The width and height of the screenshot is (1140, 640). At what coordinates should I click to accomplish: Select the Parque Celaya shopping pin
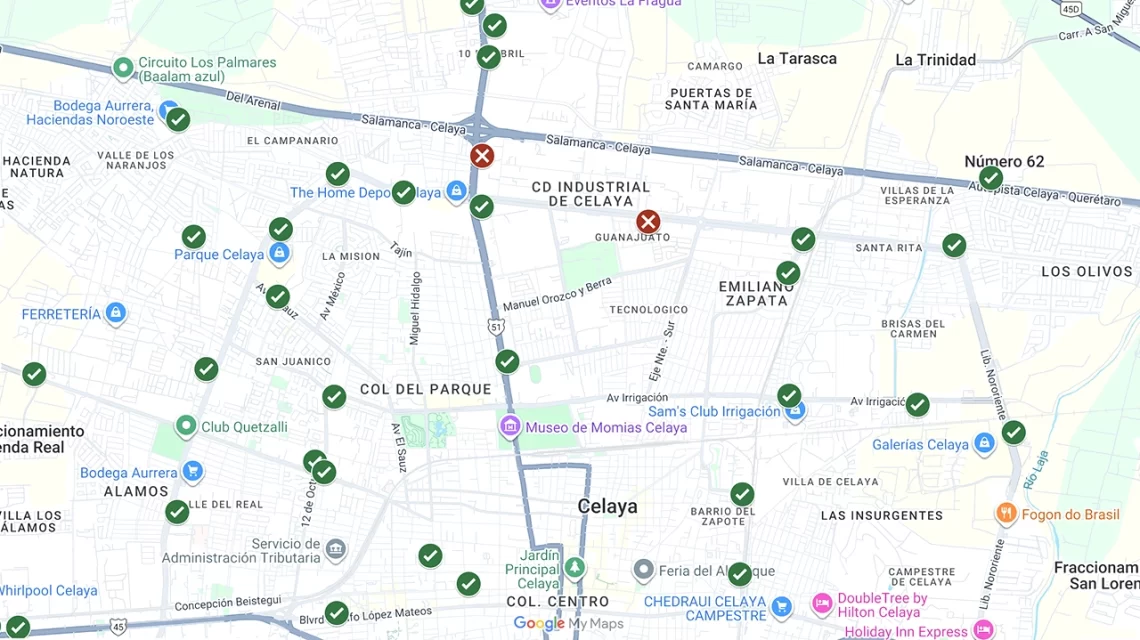click(280, 254)
